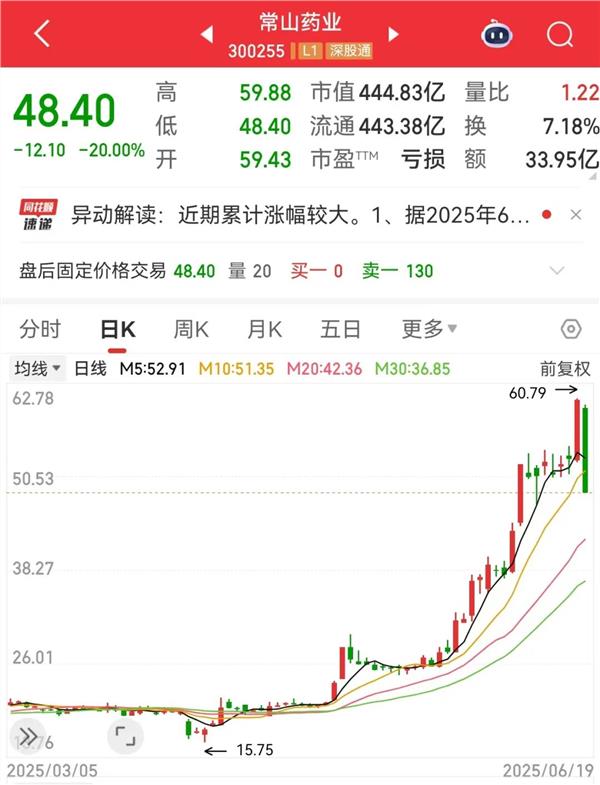The image size is (600, 785).
Task: Open stock search
Action: click(559, 34)
